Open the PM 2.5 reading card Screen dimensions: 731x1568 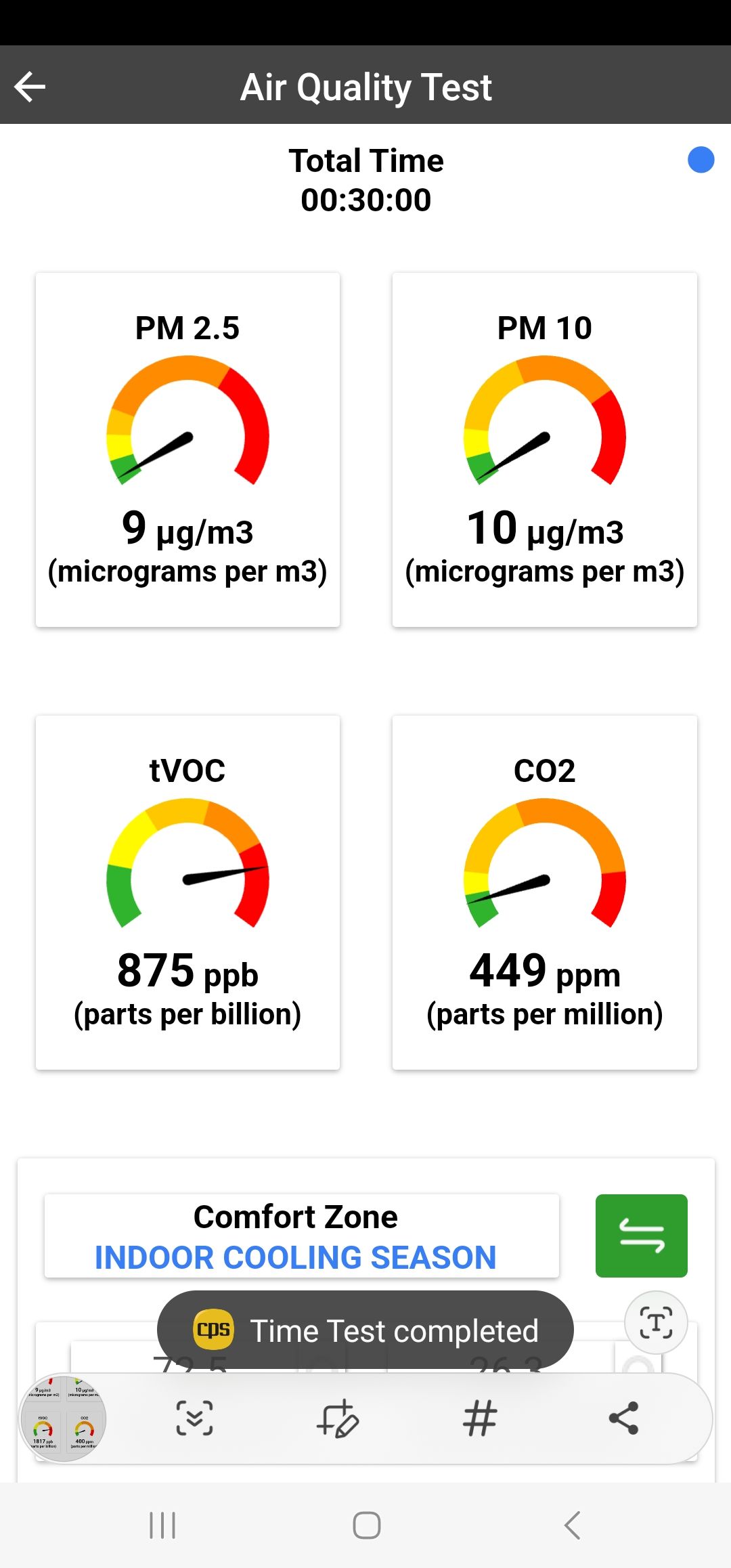point(187,450)
